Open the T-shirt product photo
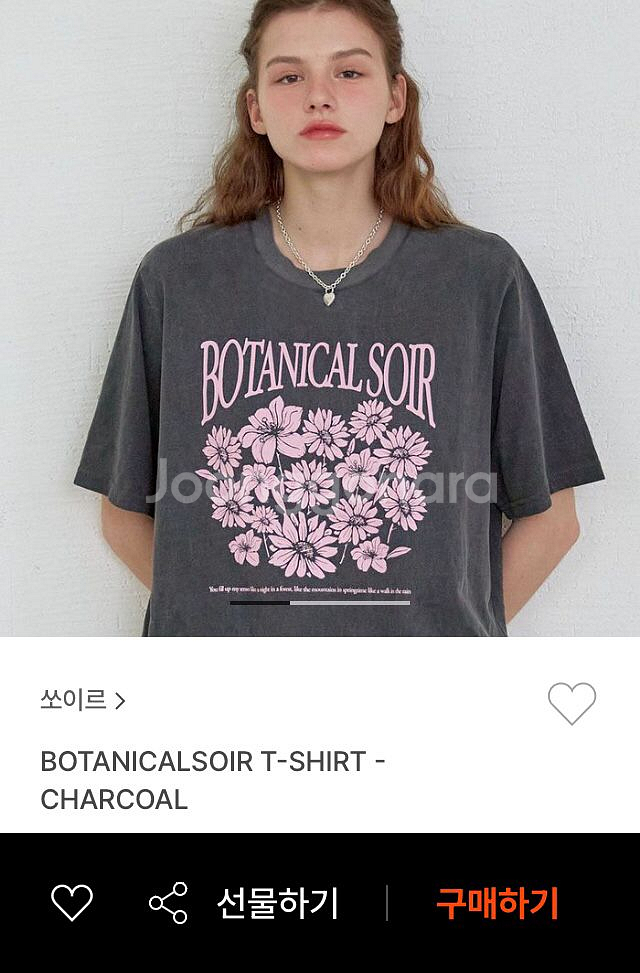This screenshot has height=973, width=640. [320, 318]
